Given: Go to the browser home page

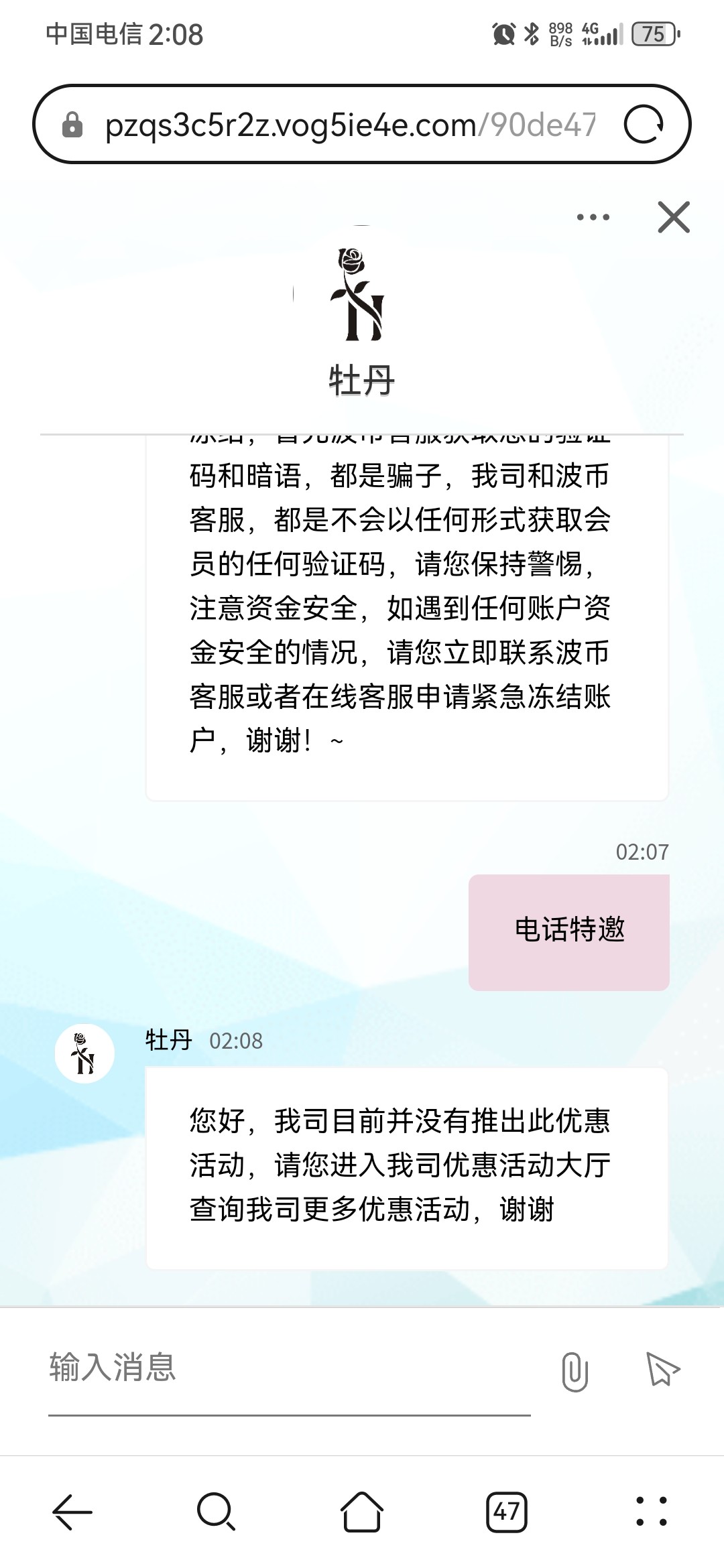Looking at the screenshot, I should (362, 1512).
